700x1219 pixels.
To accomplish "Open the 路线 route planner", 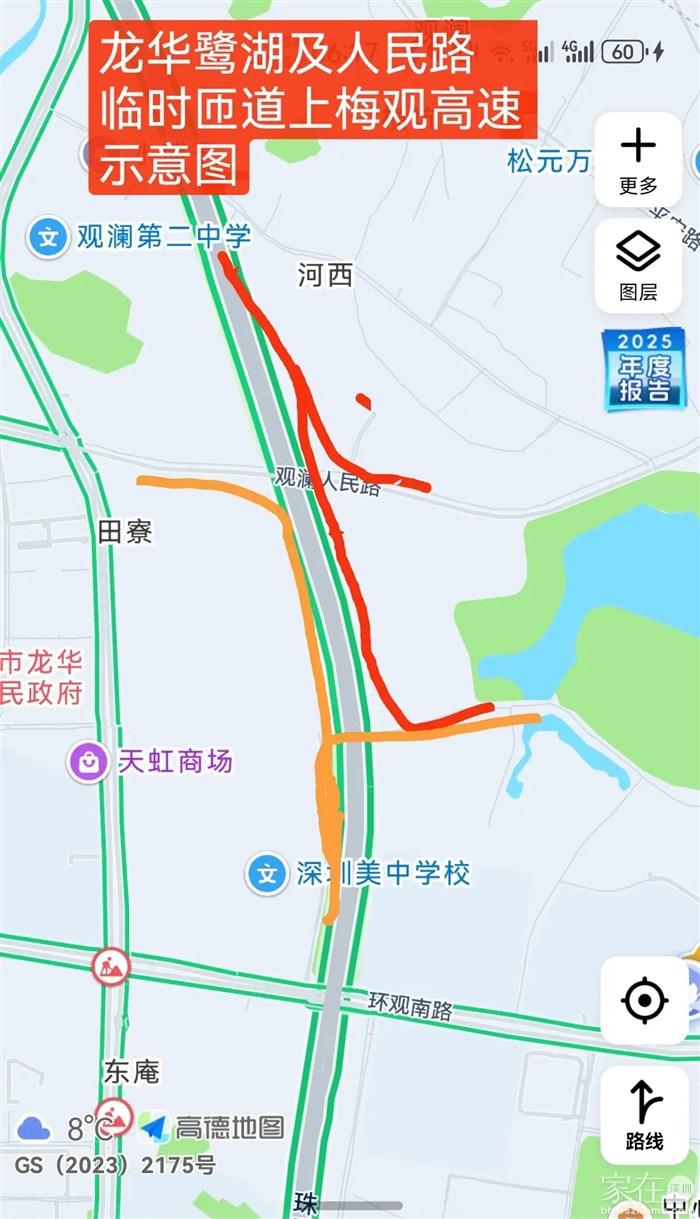I will [x=644, y=1114].
